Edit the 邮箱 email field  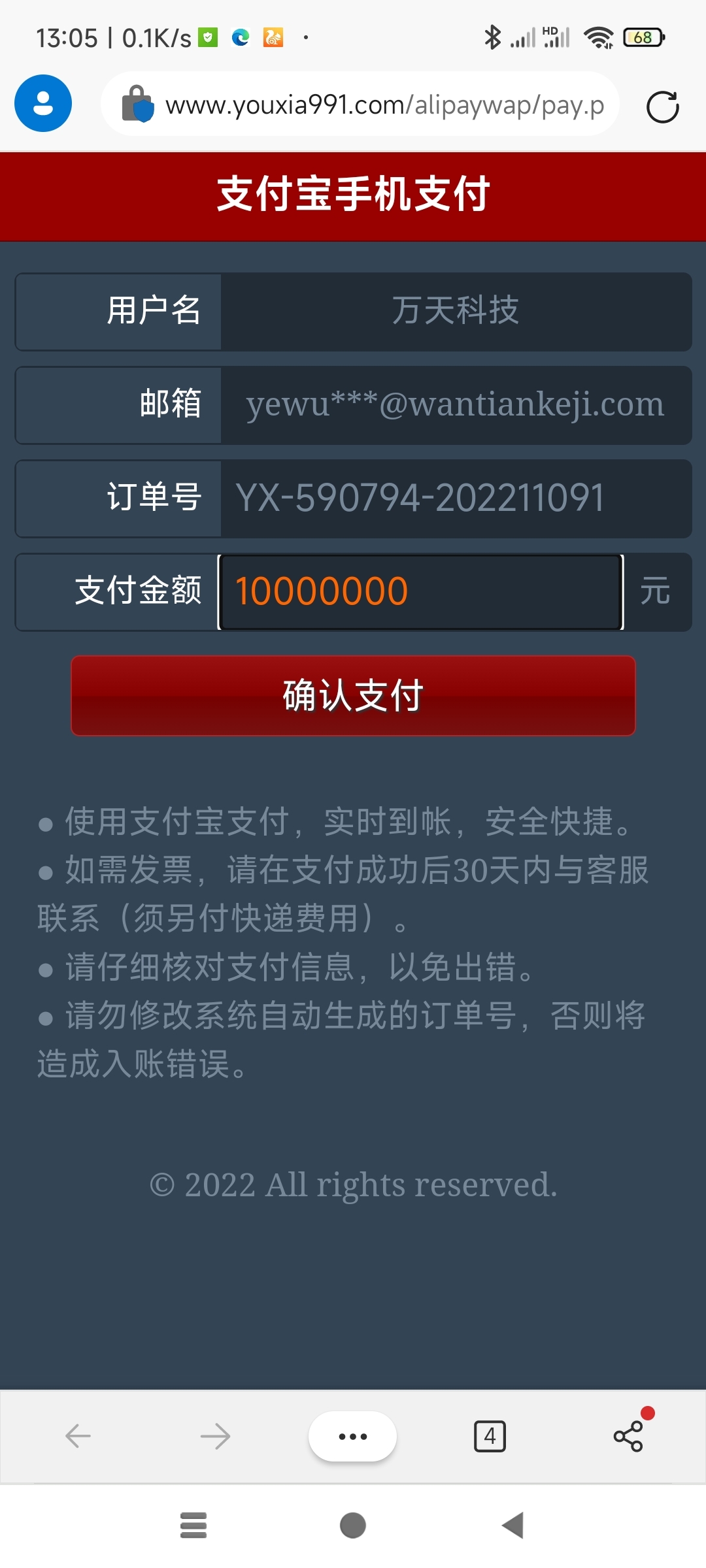(456, 404)
